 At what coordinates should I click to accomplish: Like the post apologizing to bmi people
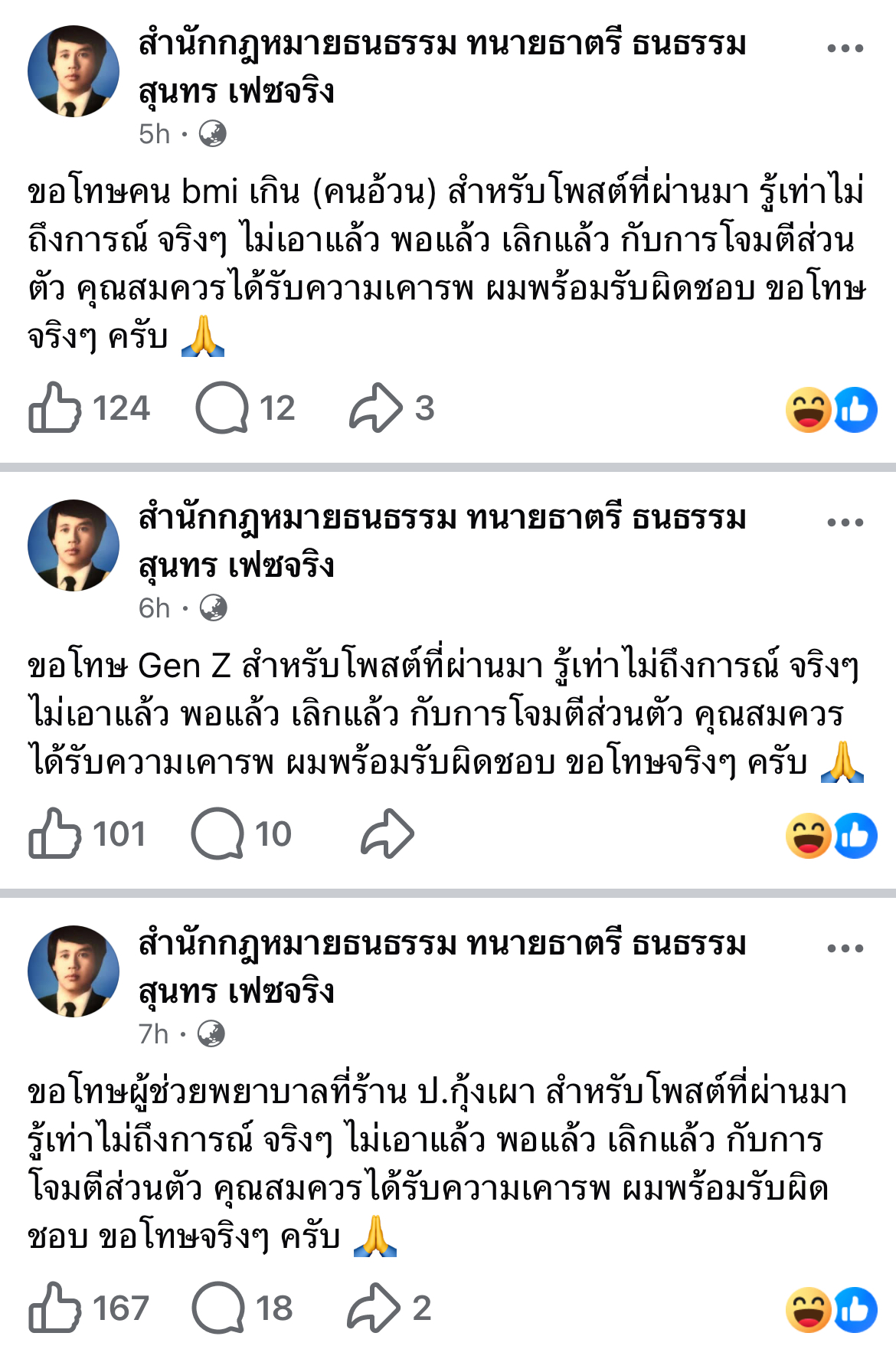pyautogui.click(x=55, y=408)
